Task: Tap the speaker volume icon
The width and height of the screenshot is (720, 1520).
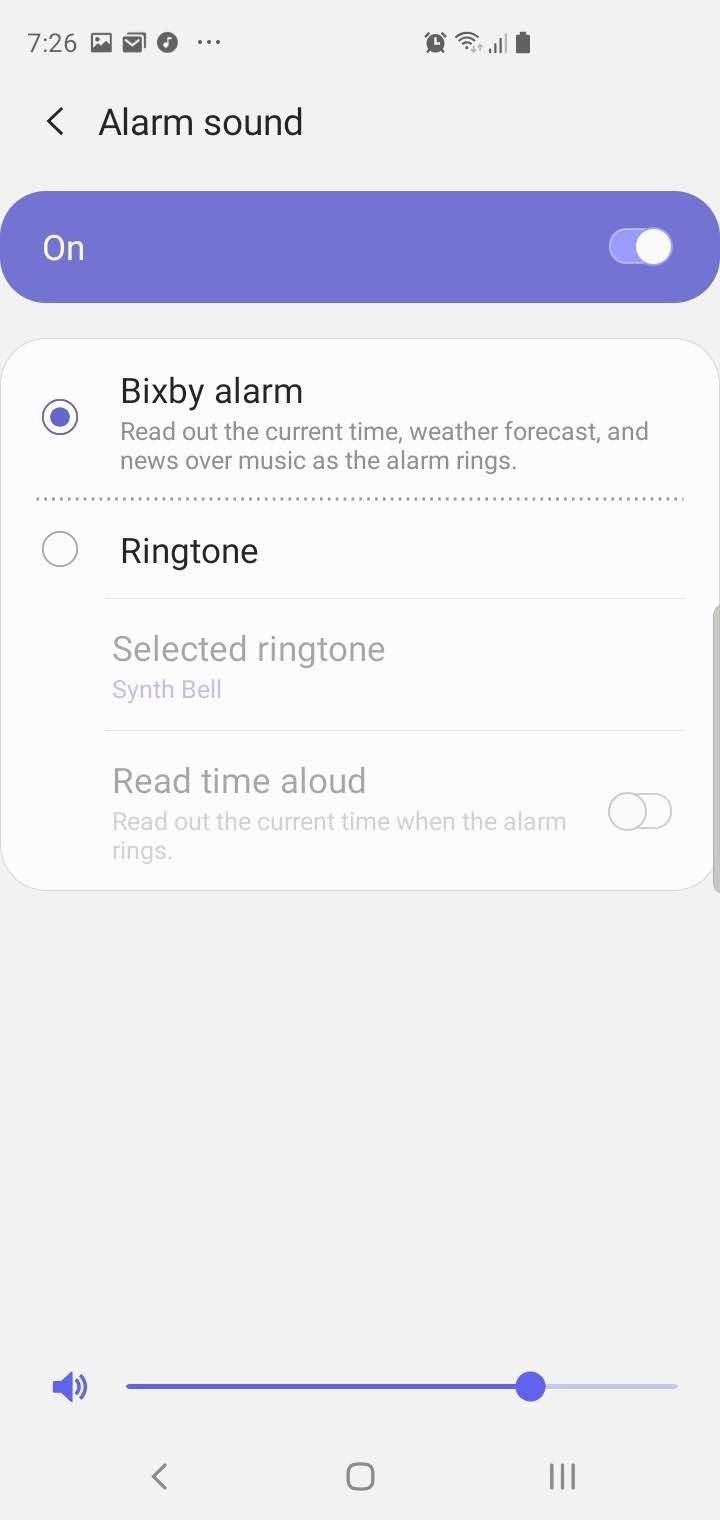Action: click(x=69, y=1386)
